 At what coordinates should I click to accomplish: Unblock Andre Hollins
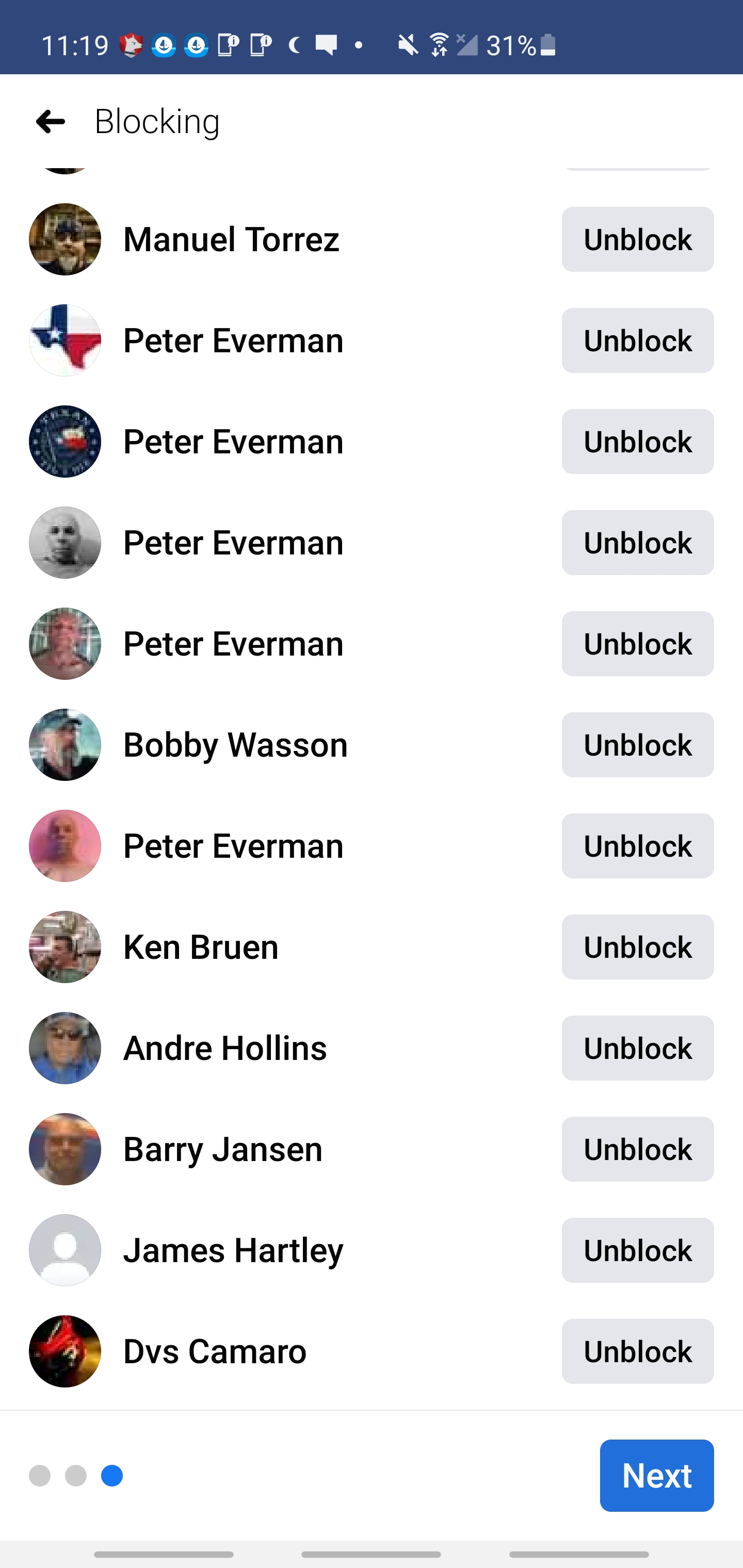pyautogui.click(x=637, y=1048)
